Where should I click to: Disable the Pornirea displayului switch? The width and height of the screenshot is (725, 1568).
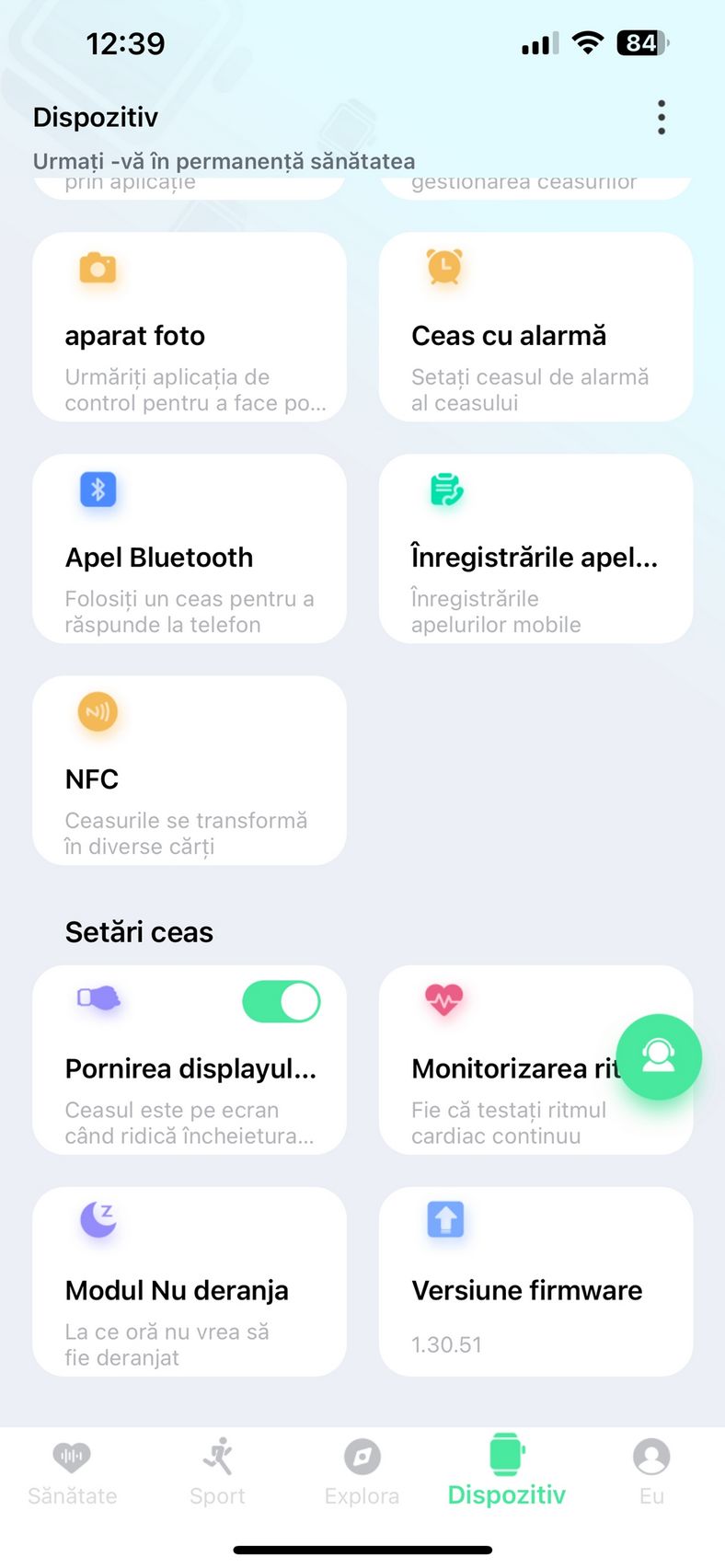coord(282,1001)
